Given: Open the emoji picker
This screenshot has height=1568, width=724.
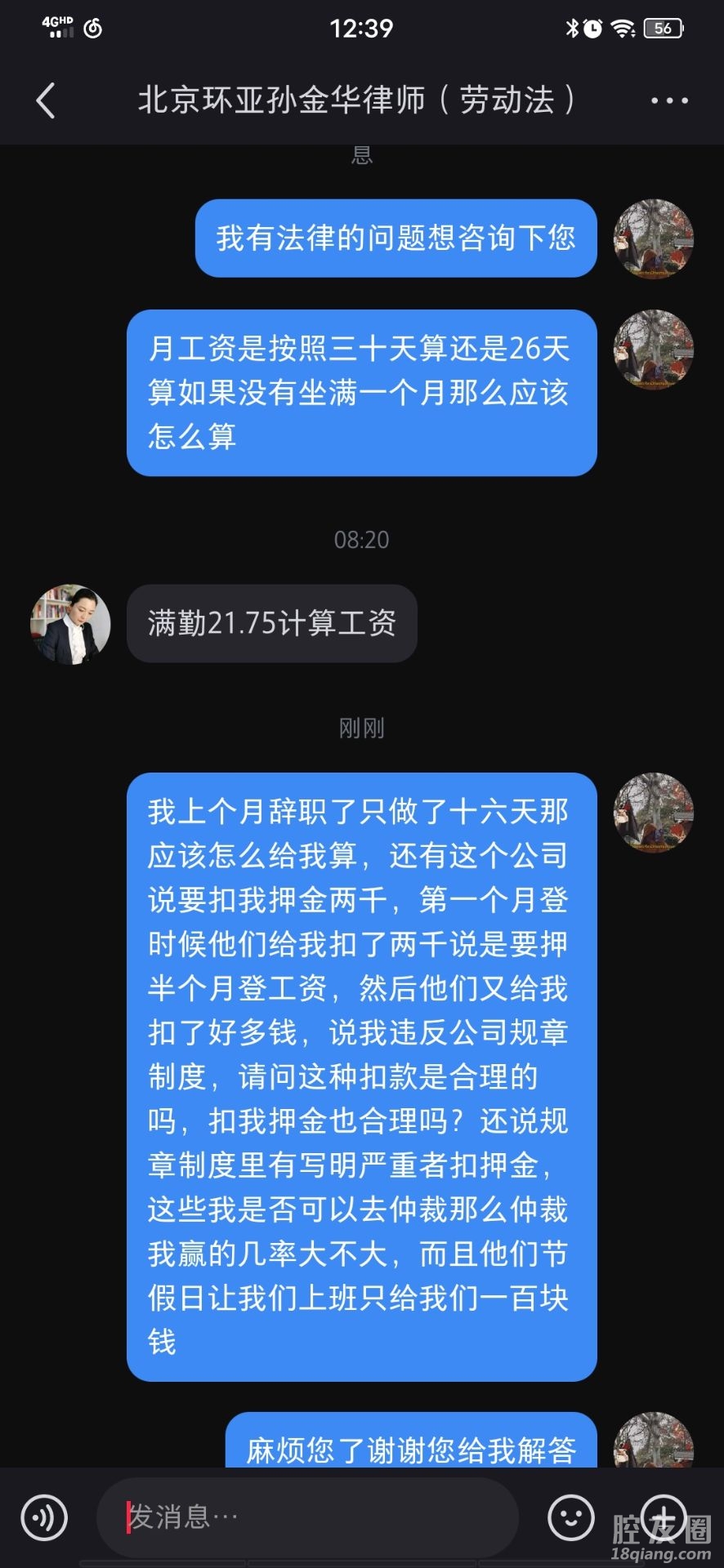Looking at the screenshot, I should 570,1517.
